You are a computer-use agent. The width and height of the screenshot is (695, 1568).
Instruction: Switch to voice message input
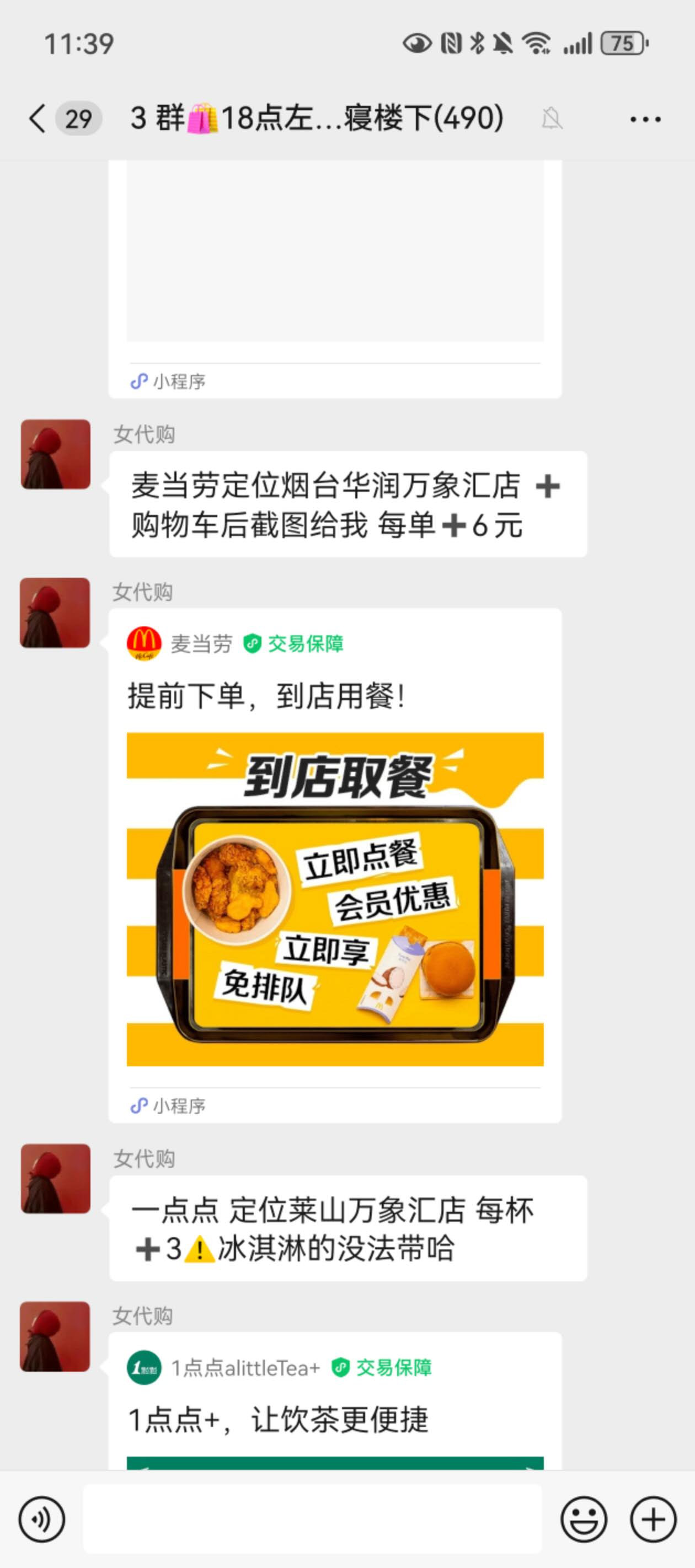[x=41, y=1519]
